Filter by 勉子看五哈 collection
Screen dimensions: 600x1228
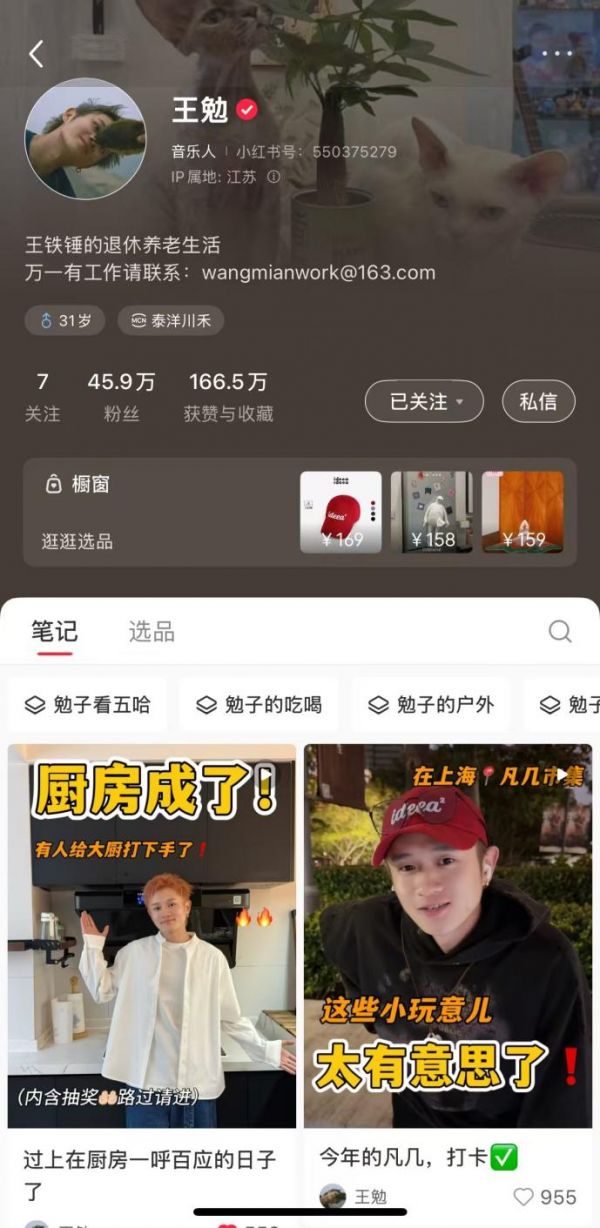tap(88, 705)
